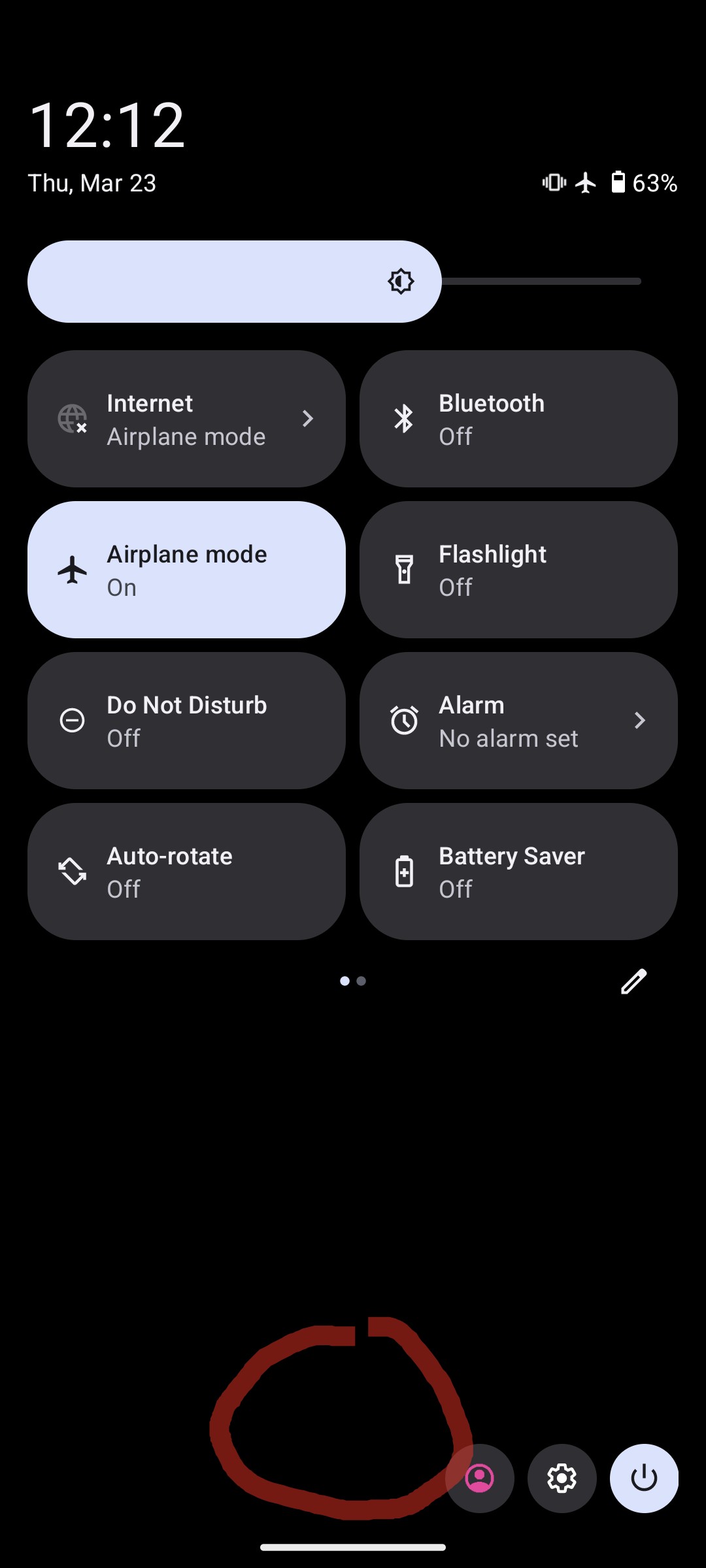Select the Flashlight tile icon
The image size is (706, 1568).
(x=404, y=569)
